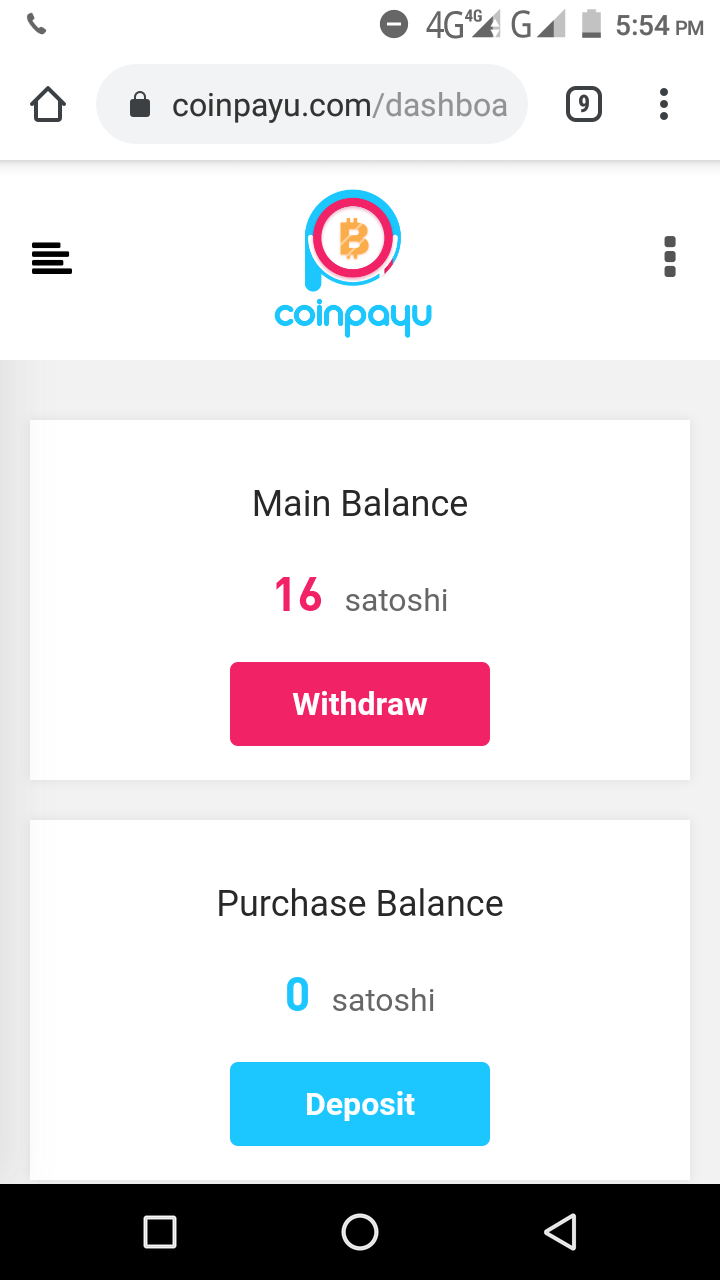Image resolution: width=720 pixels, height=1280 pixels.
Task: Open the hamburger navigation menu
Action: (x=51, y=258)
